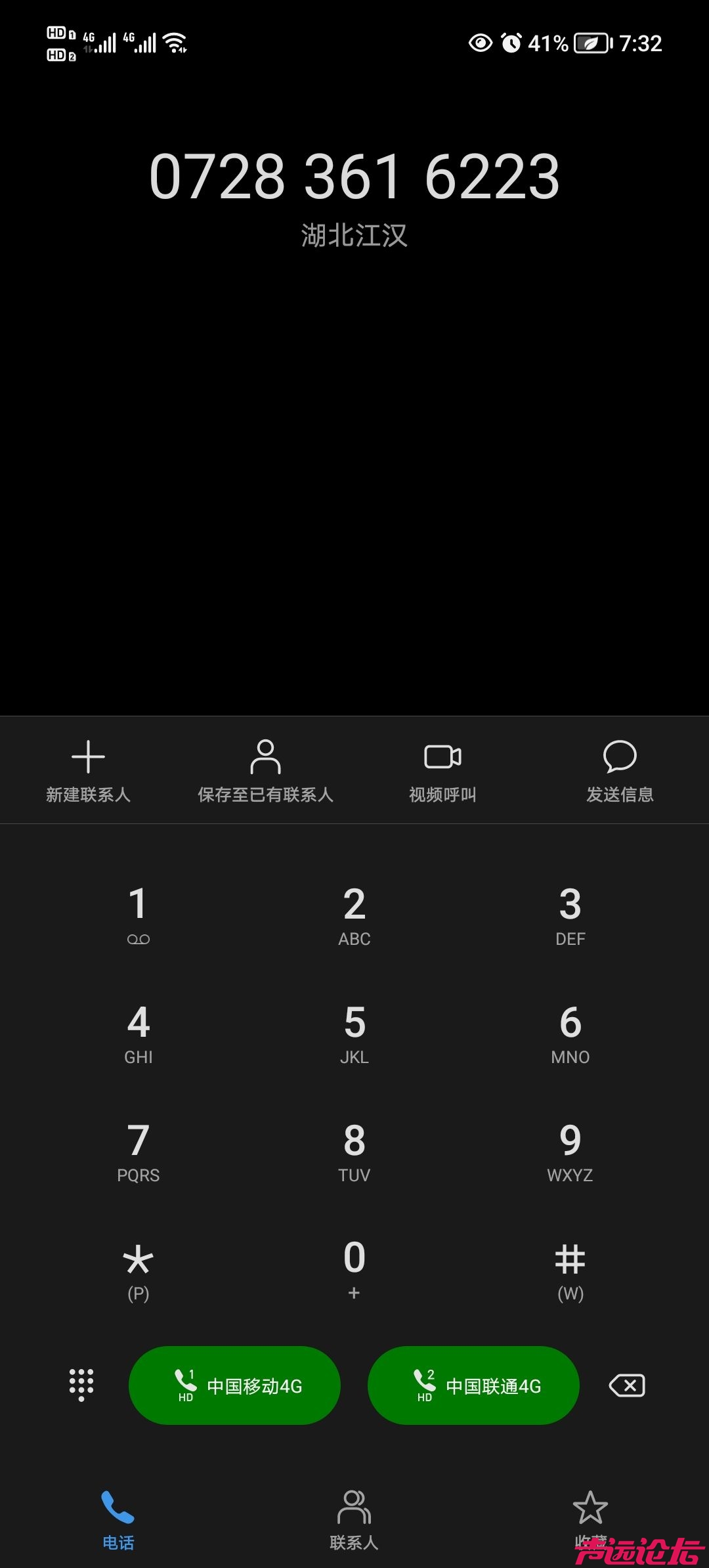Call using SIM 1 中国移动4G
The height and width of the screenshot is (1568, 709).
click(234, 1385)
